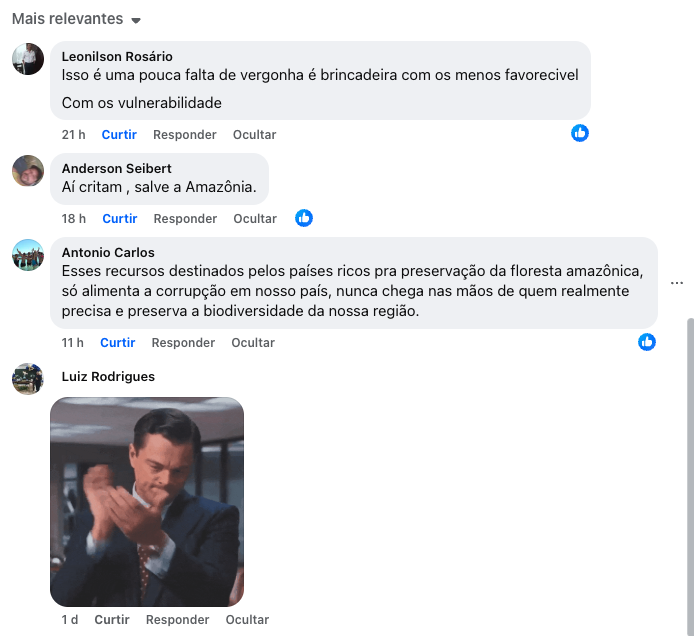Open the clapping GIF from Luiz Rodrigues

[x=147, y=501]
